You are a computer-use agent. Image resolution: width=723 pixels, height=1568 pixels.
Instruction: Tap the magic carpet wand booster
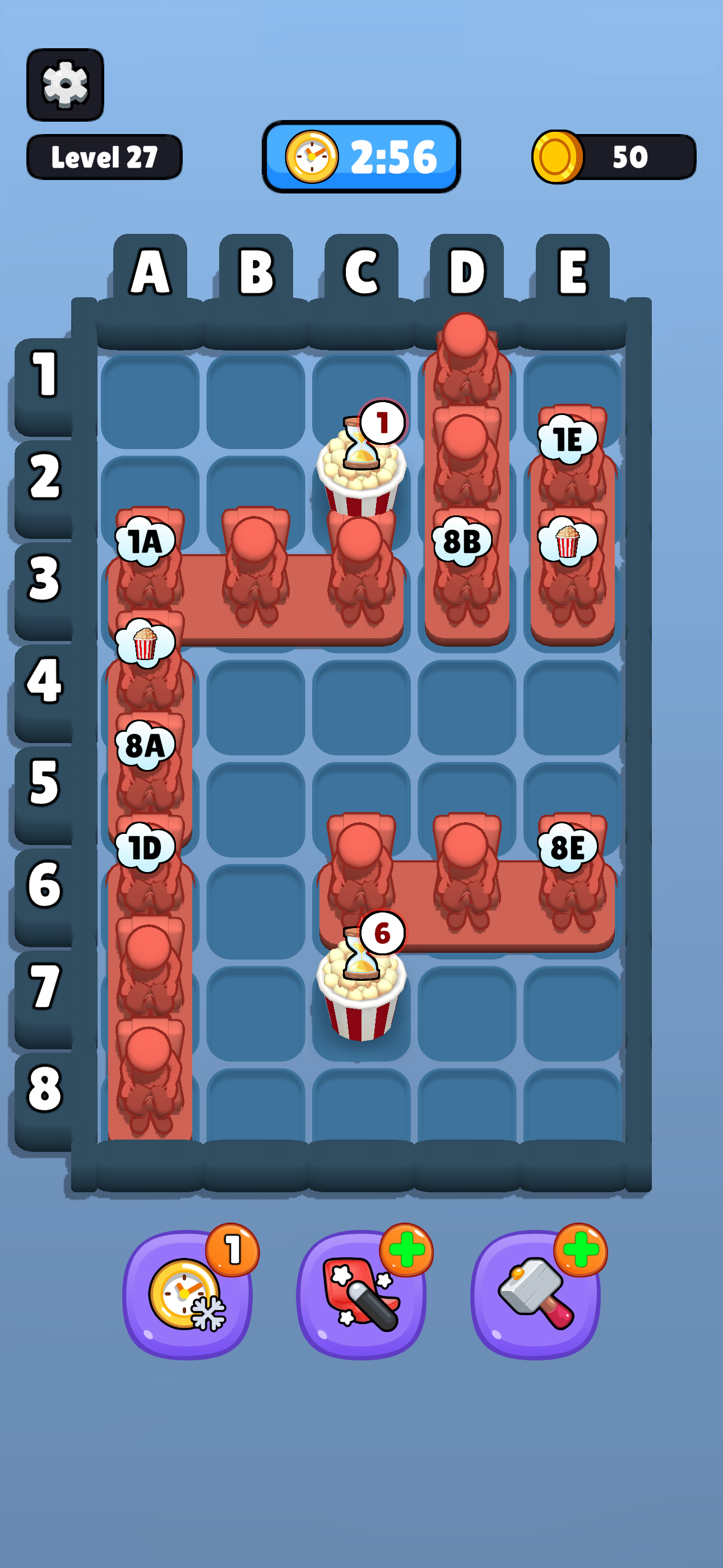tap(361, 1295)
